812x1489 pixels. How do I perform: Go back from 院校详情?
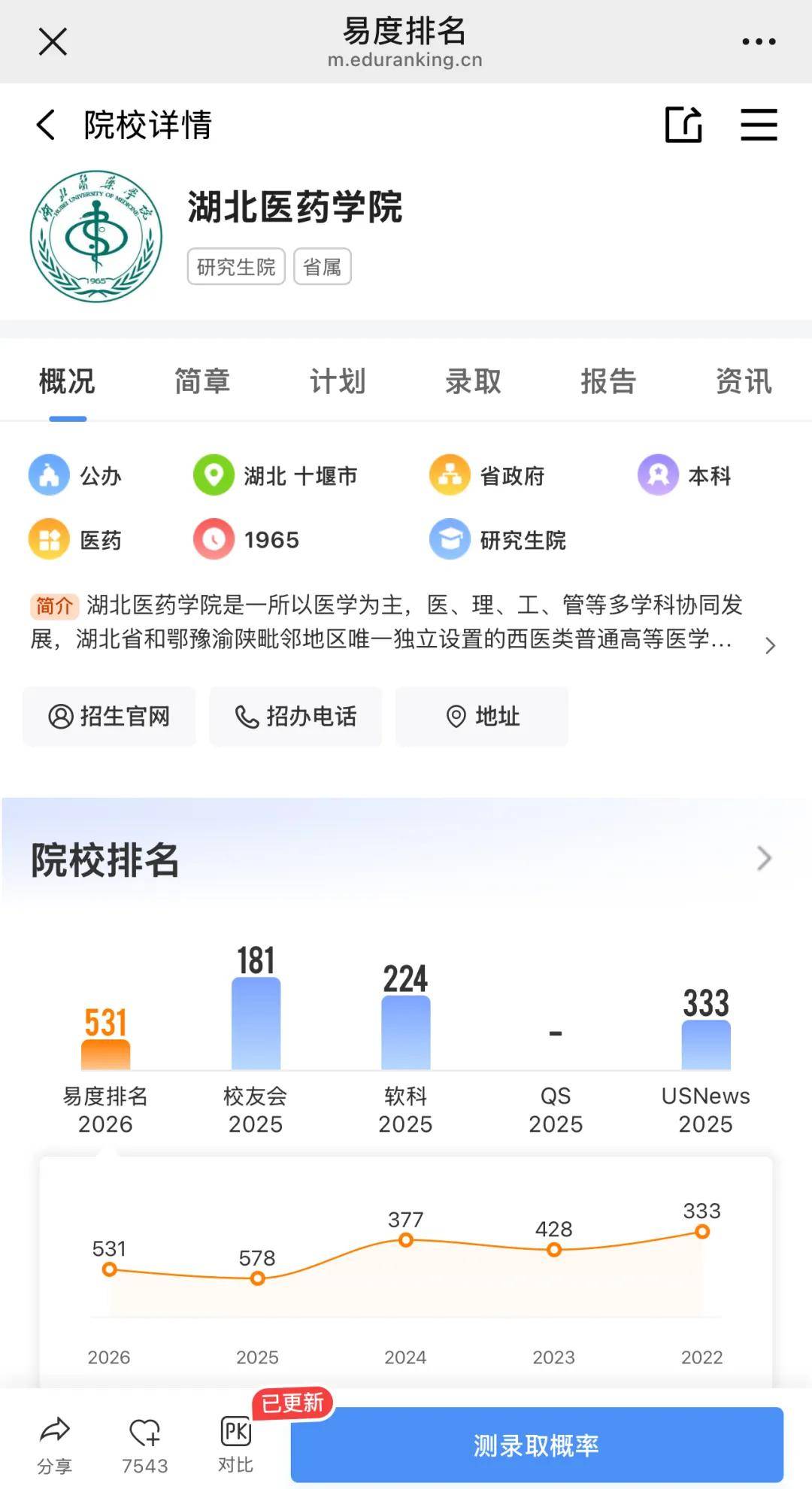46,125
